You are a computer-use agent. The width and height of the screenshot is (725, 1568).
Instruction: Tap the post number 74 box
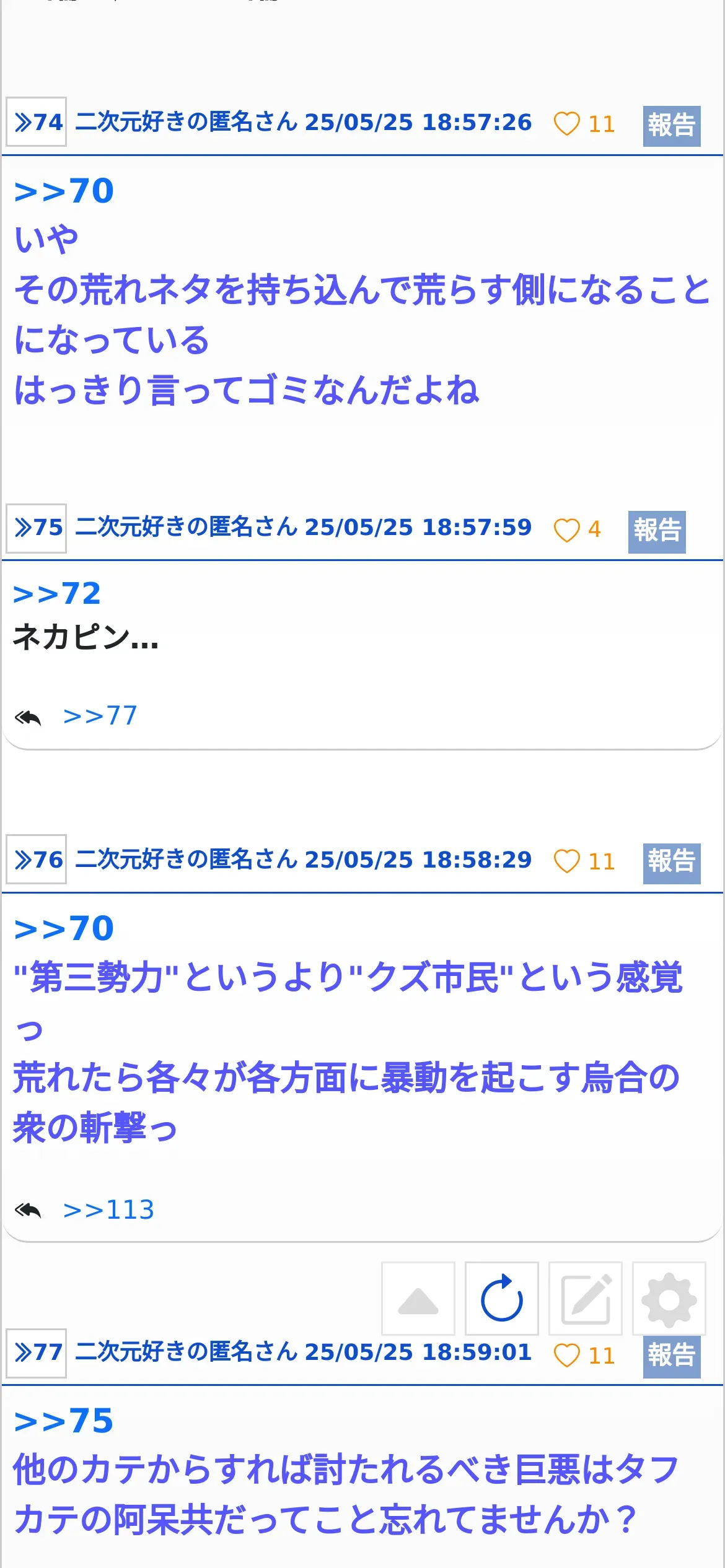[36, 122]
